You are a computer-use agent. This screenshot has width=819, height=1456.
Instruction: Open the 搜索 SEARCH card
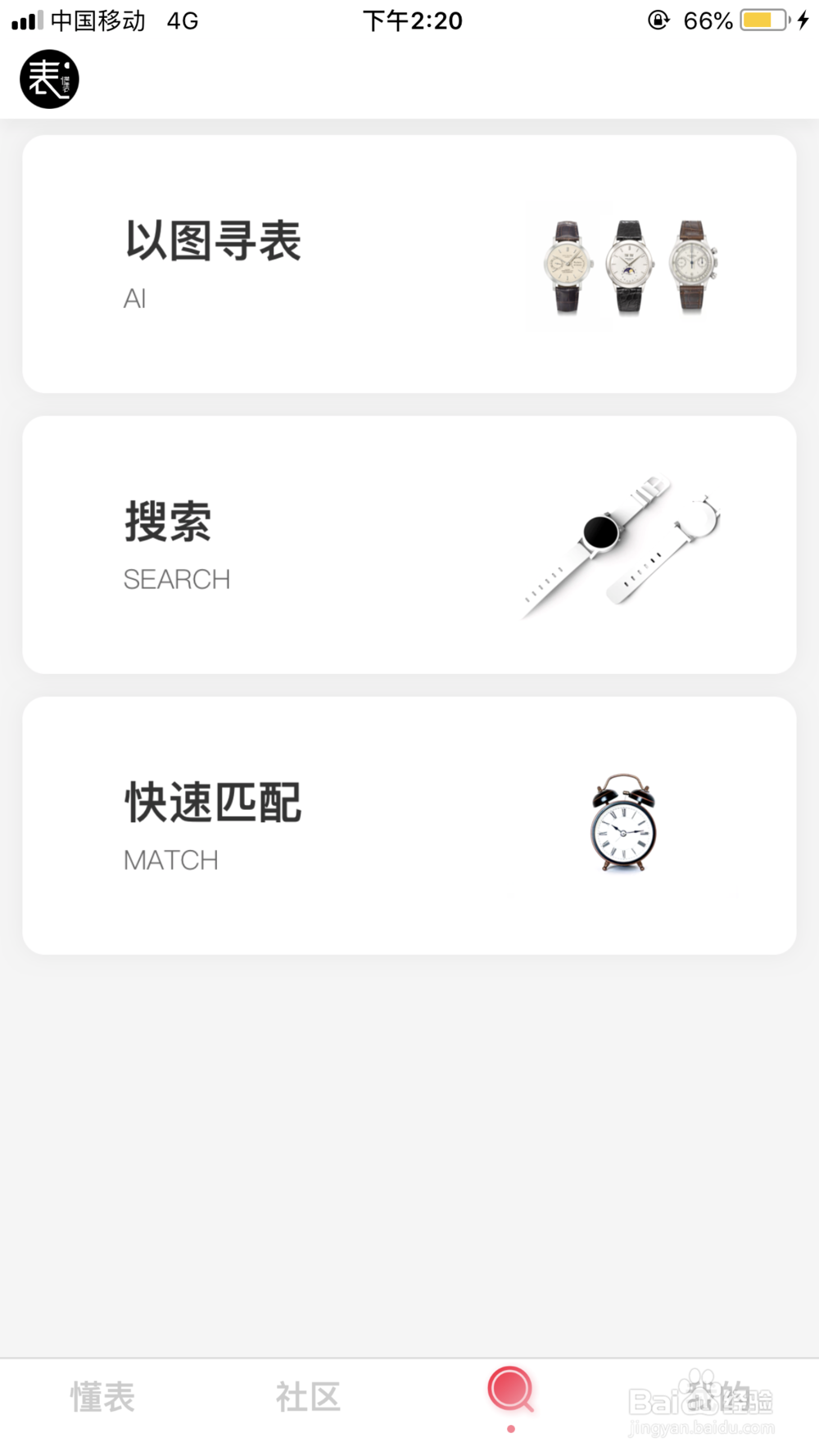(409, 545)
